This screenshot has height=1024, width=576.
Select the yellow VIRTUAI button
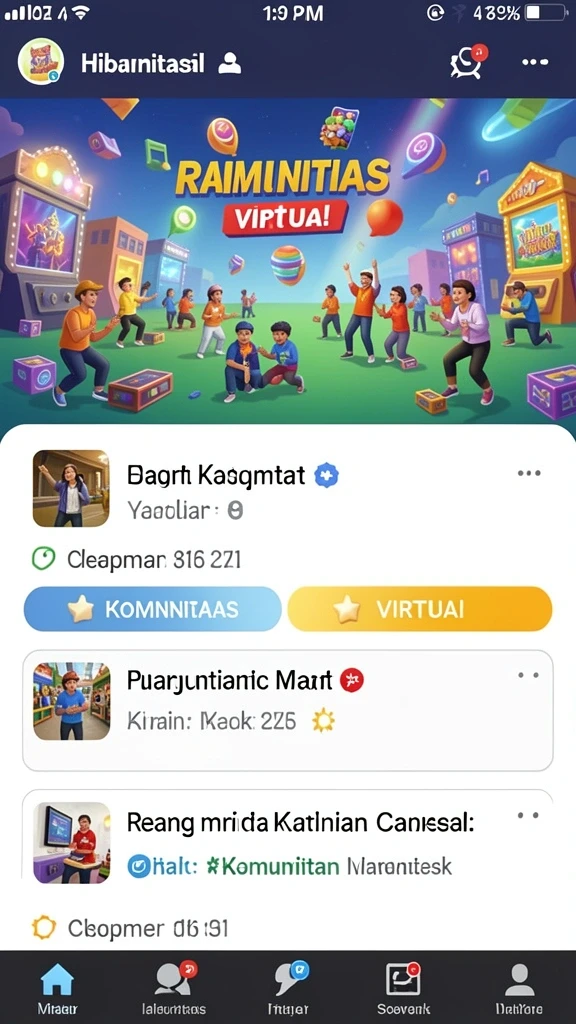[420, 609]
